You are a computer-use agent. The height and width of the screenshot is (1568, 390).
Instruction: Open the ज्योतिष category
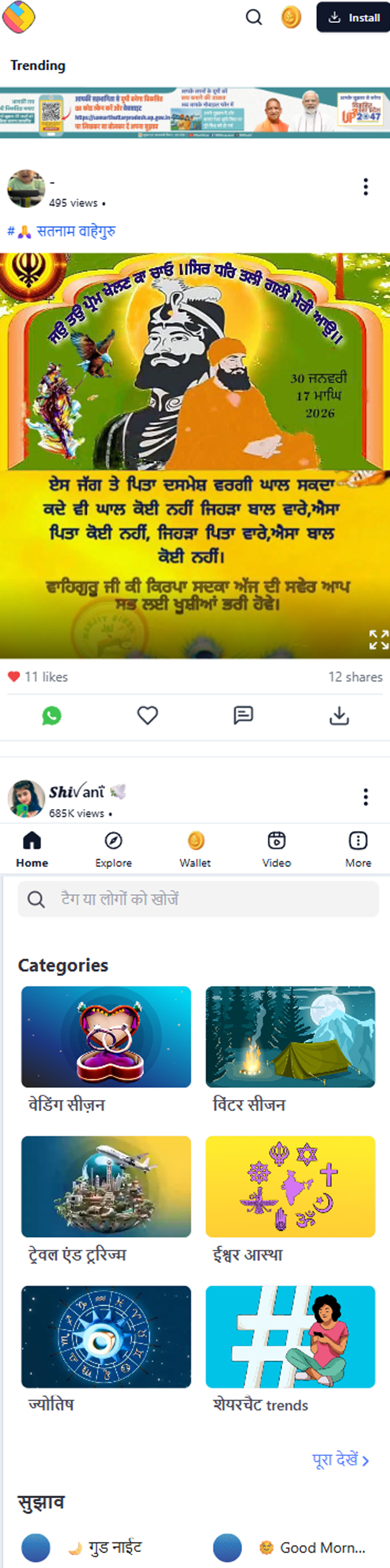106,1336
